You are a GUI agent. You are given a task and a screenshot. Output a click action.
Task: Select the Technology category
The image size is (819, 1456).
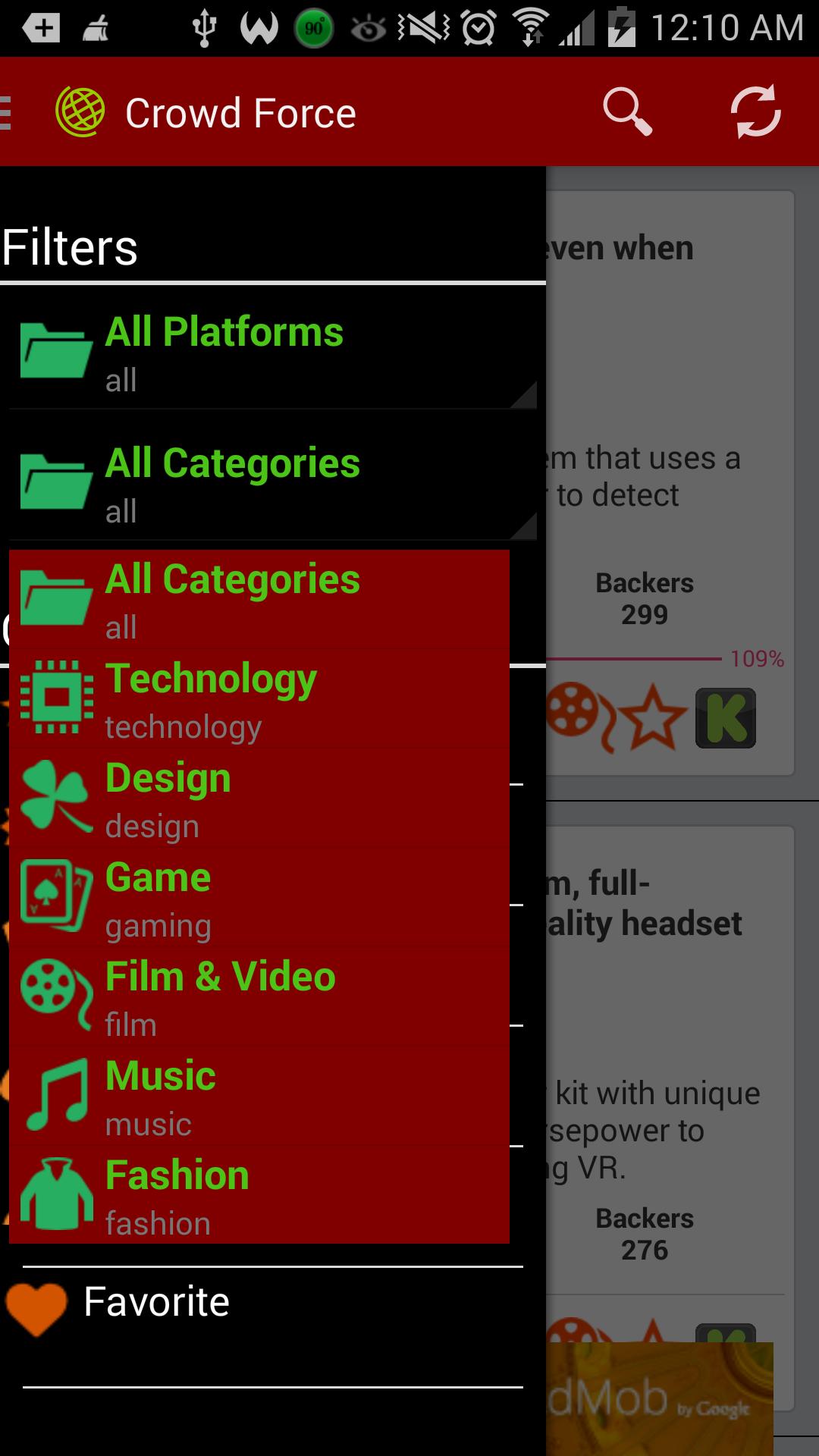(x=259, y=698)
